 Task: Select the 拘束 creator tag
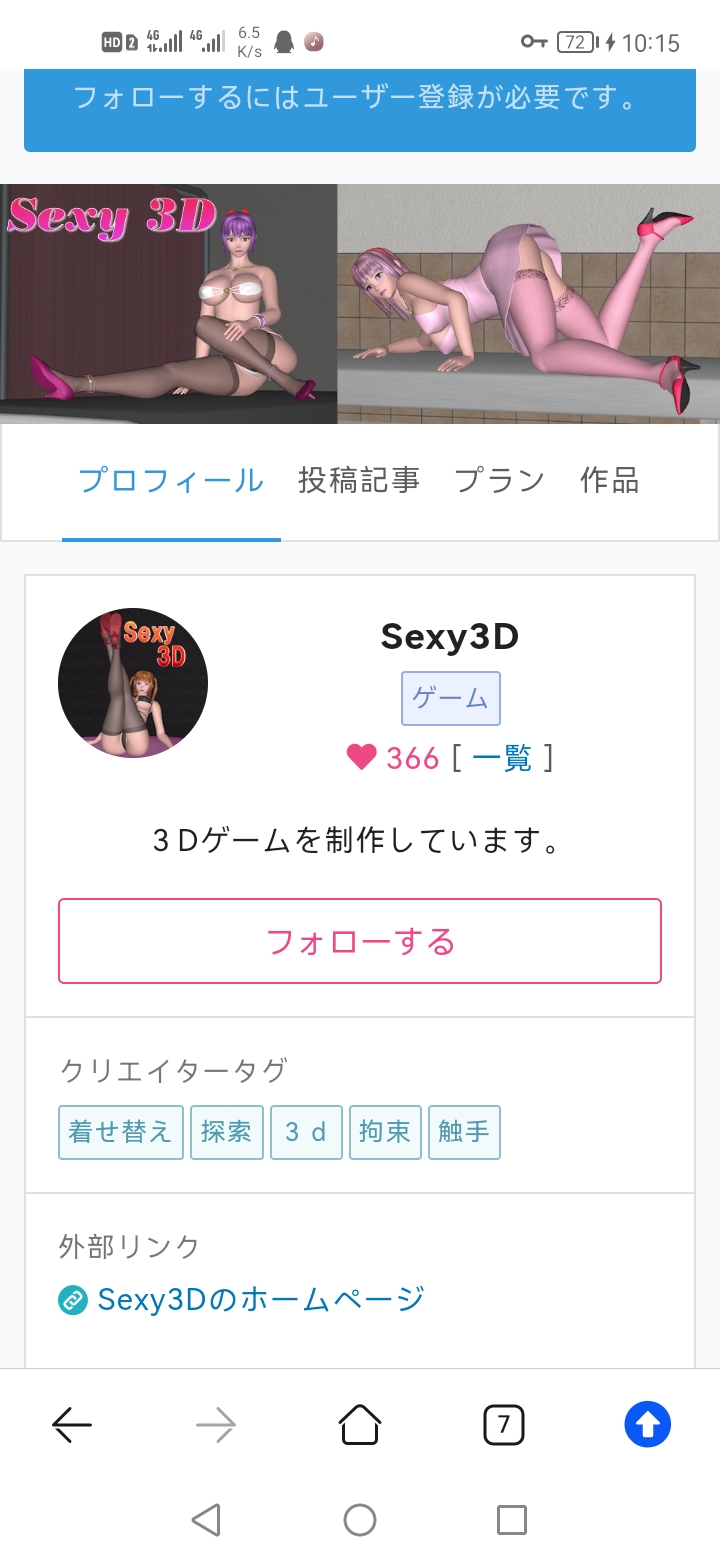385,1131
